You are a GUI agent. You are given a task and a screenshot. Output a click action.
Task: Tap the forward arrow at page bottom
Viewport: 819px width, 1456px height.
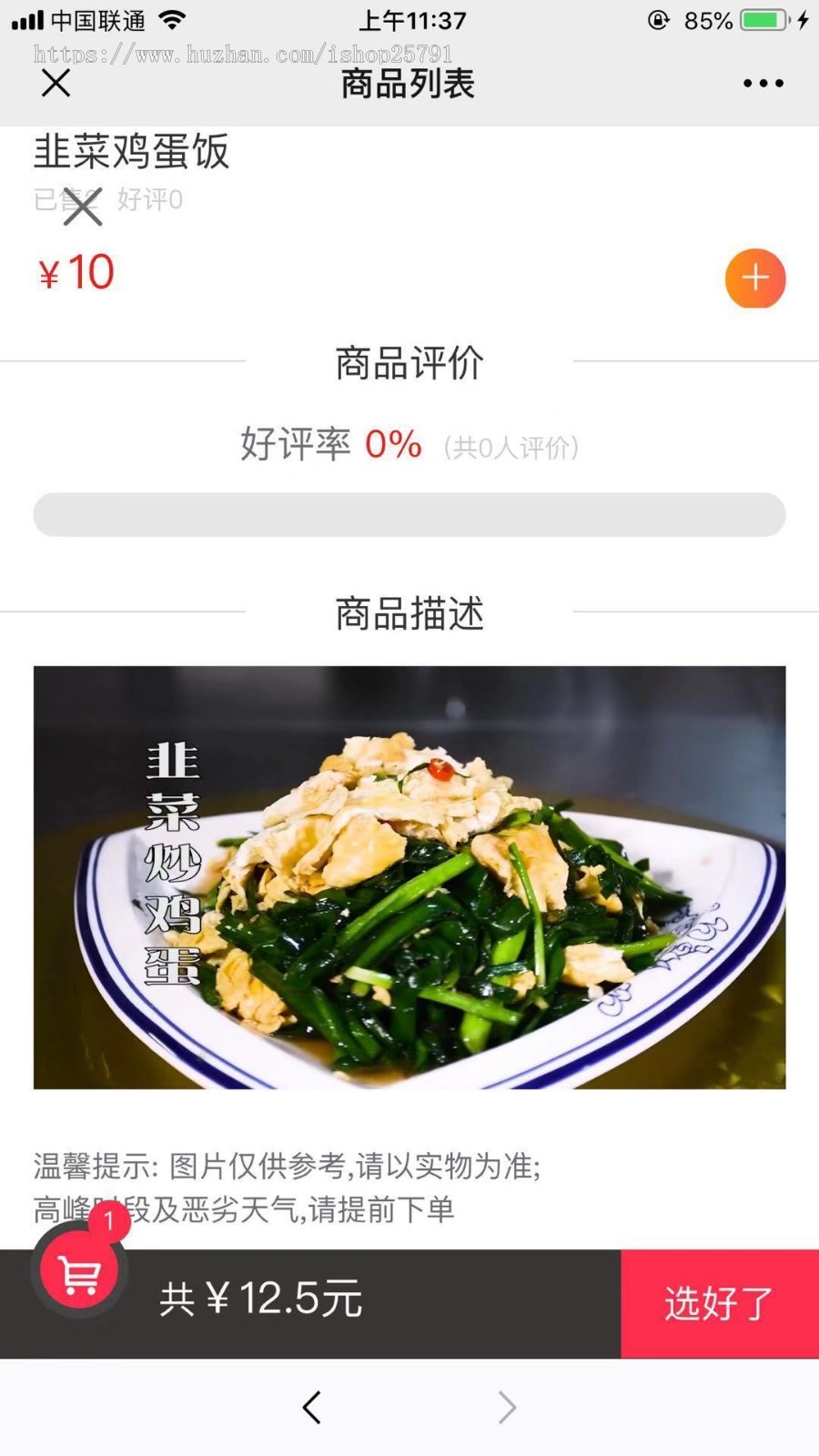pyautogui.click(x=507, y=1407)
